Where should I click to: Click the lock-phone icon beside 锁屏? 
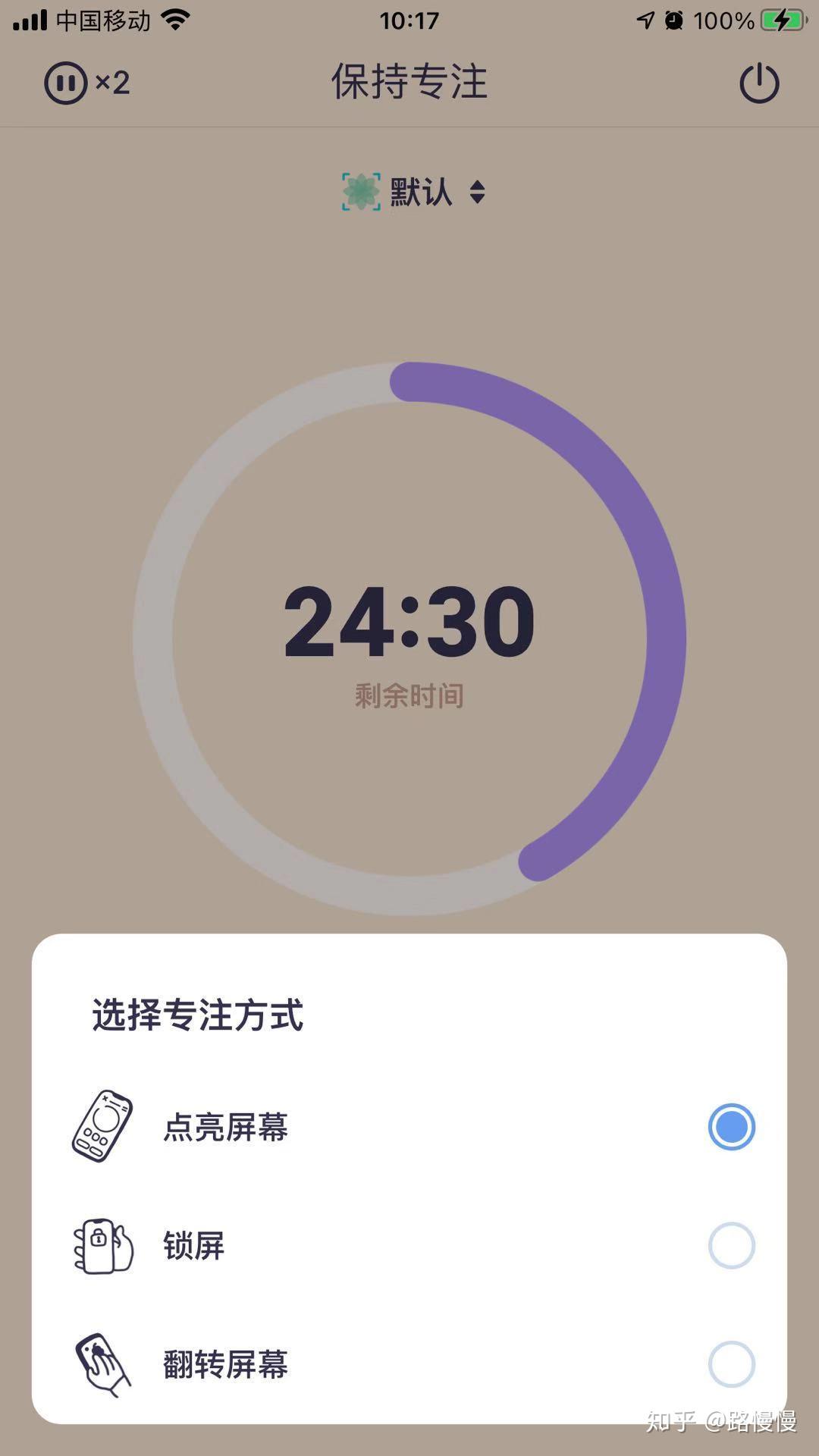click(x=102, y=1245)
